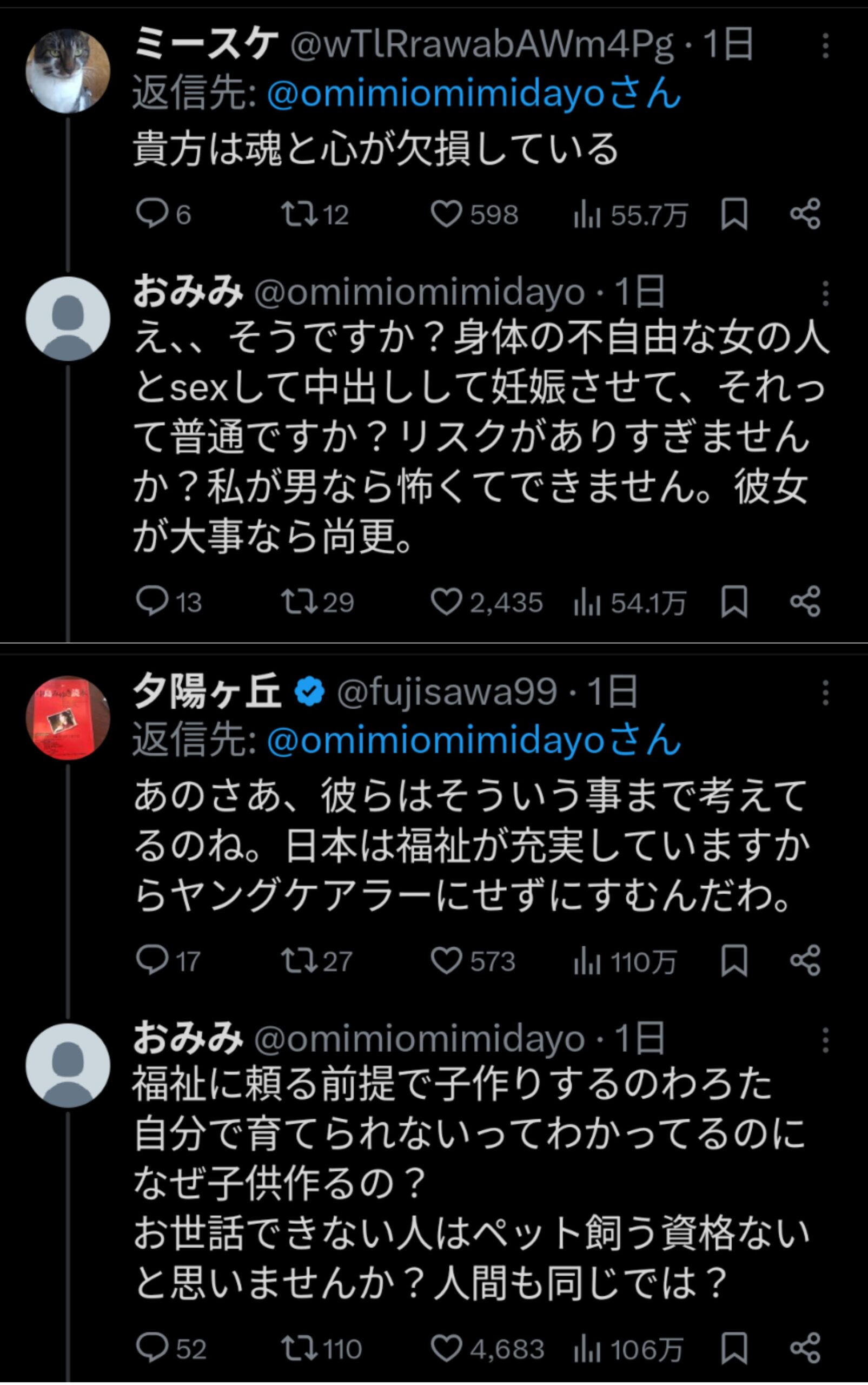This screenshot has width=868, height=1385.
Task: Open 夕陽ヶ丘's red profile picture
Action: [x=68, y=717]
